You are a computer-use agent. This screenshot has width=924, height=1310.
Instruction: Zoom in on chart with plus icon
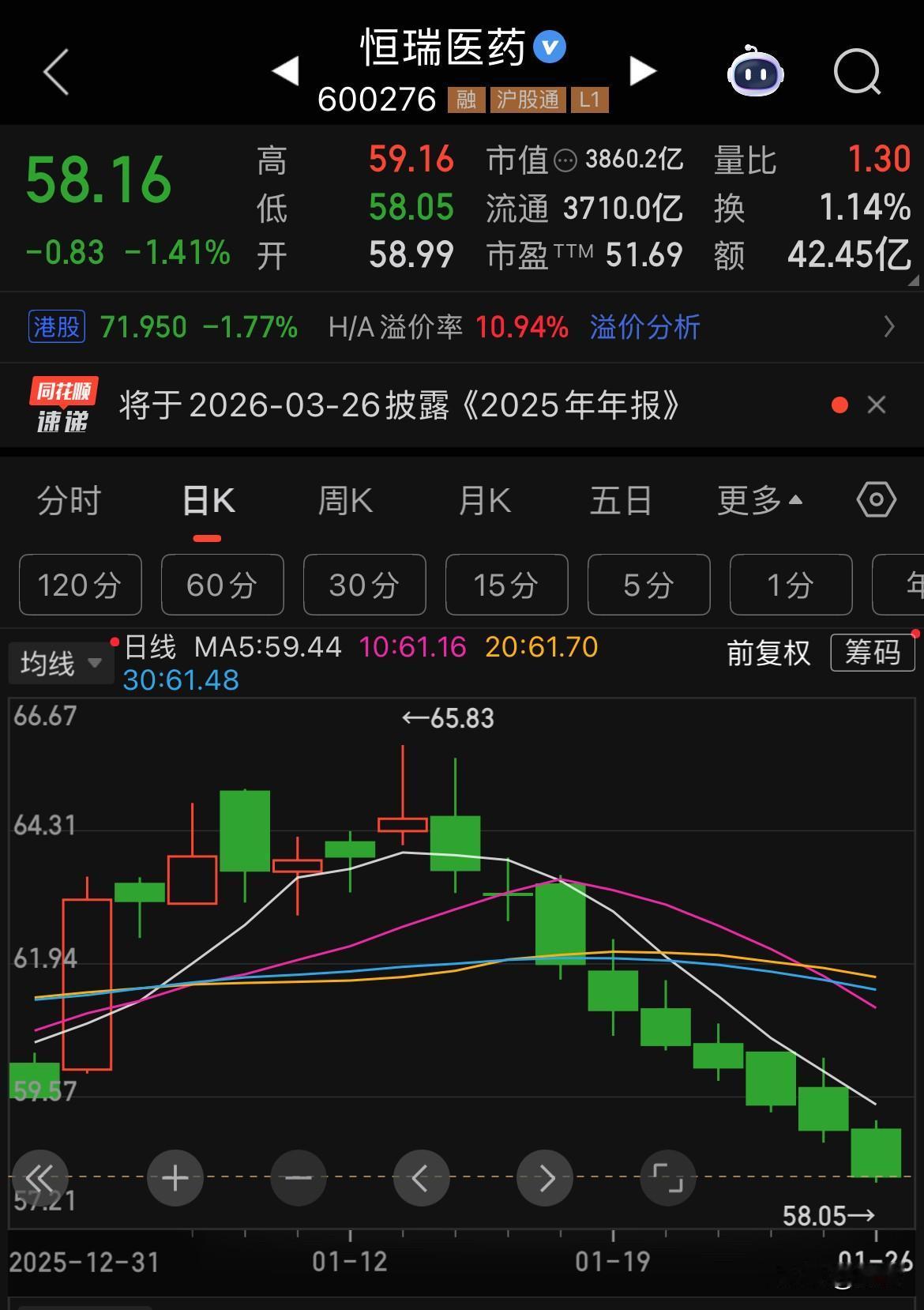click(x=175, y=1177)
